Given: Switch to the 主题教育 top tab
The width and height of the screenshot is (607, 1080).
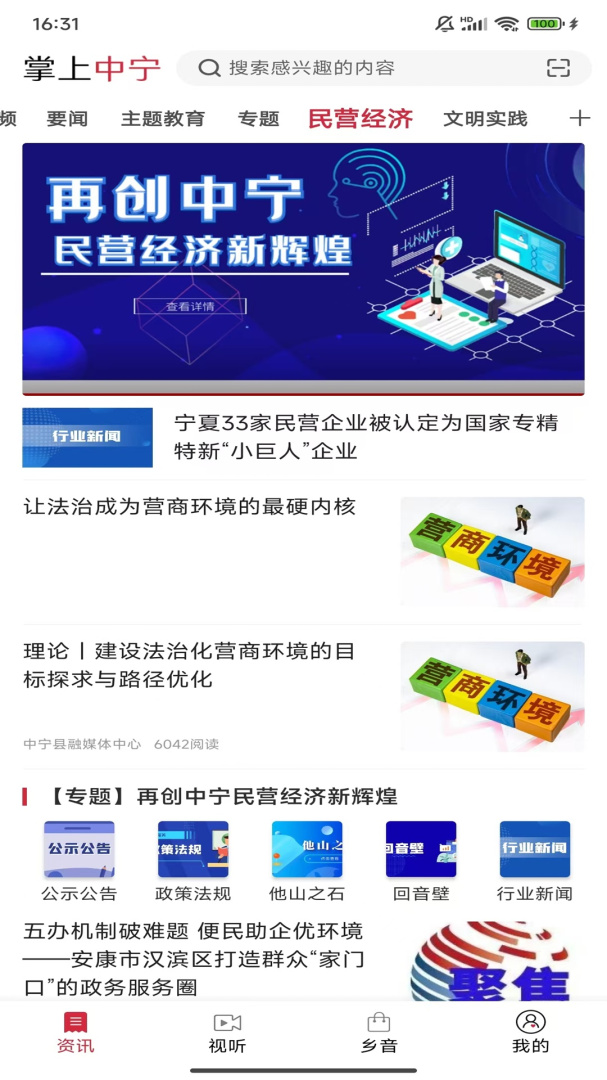Looking at the screenshot, I should (x=163, y=119).
